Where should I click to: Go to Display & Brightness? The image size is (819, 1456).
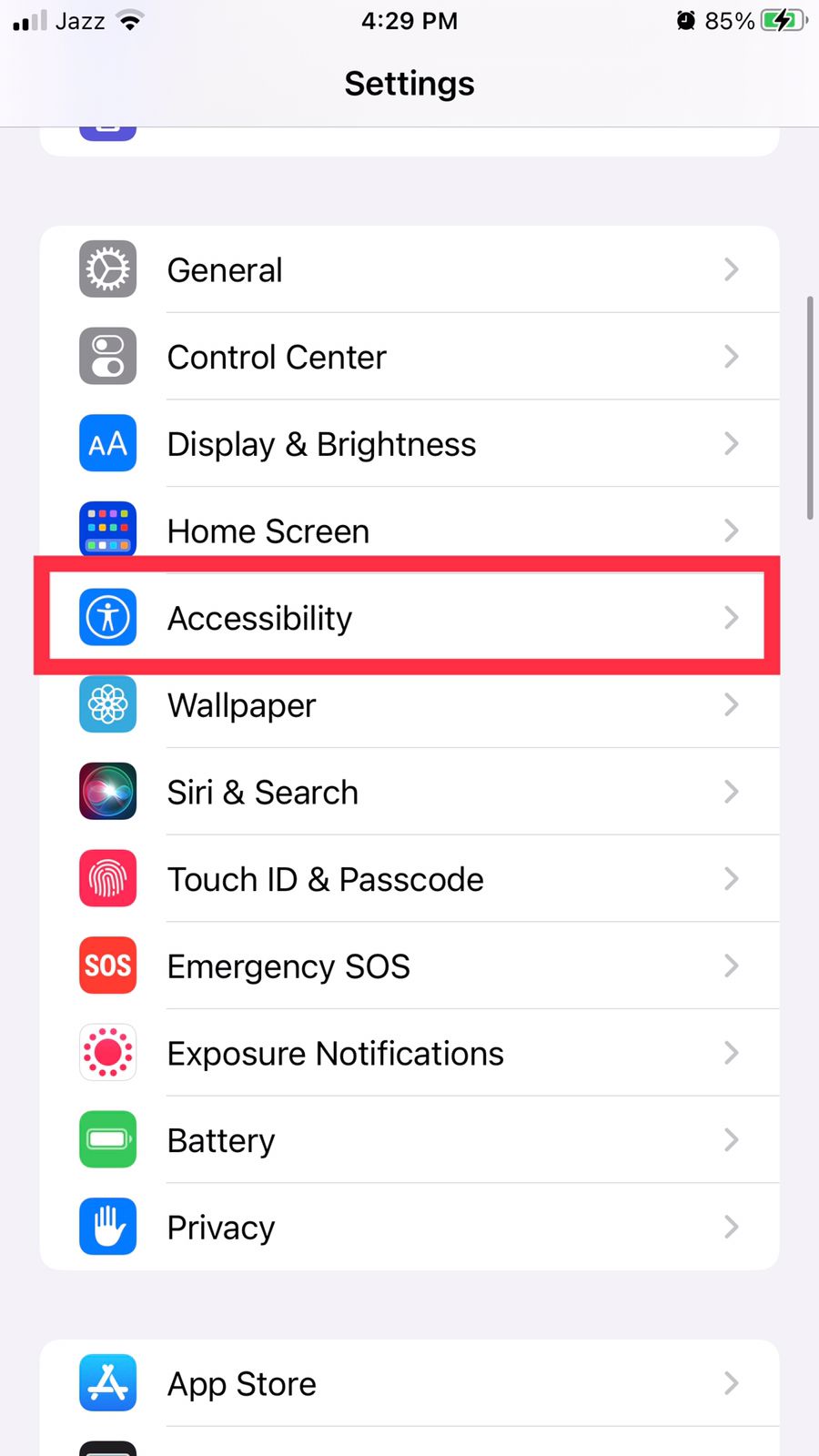pyautogui.click(x=409, y=444)
